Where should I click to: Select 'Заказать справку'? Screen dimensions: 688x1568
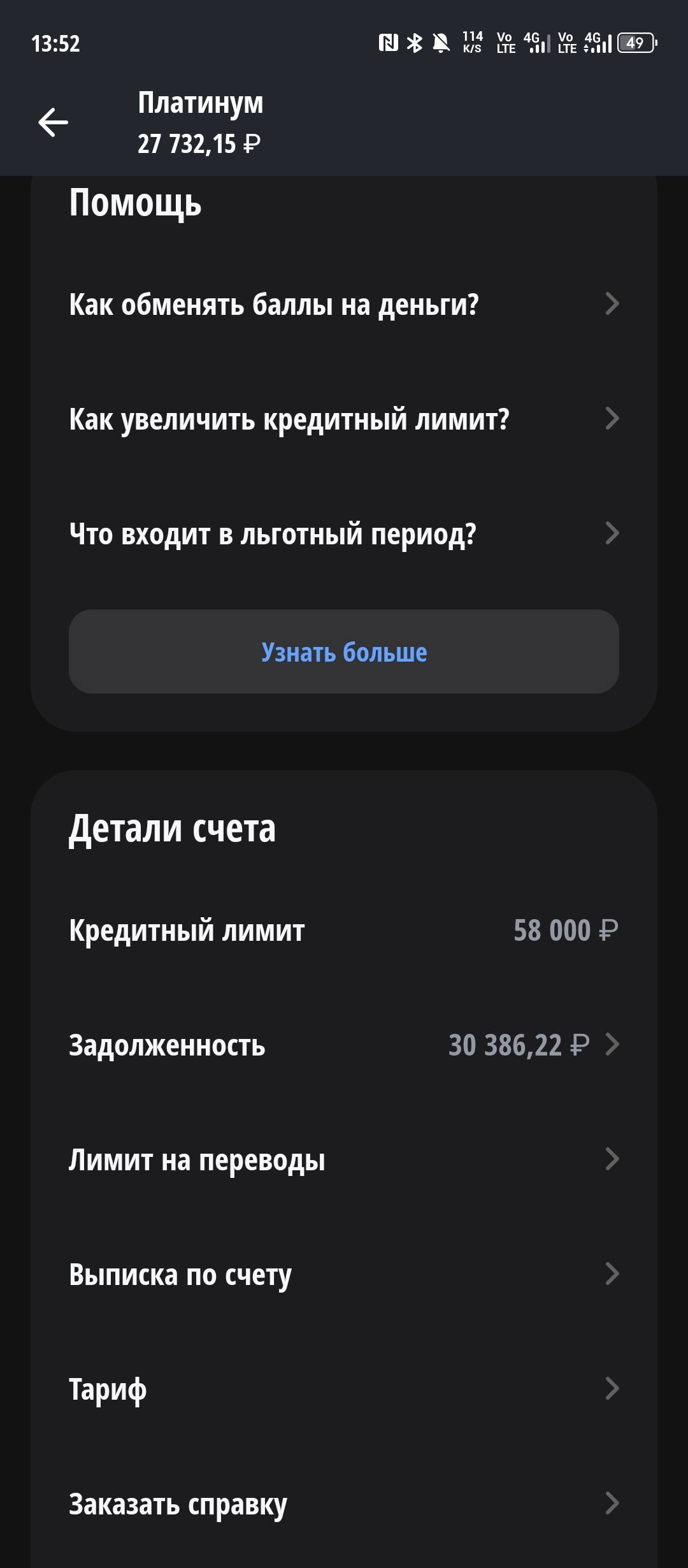(x=344, y=1504)
